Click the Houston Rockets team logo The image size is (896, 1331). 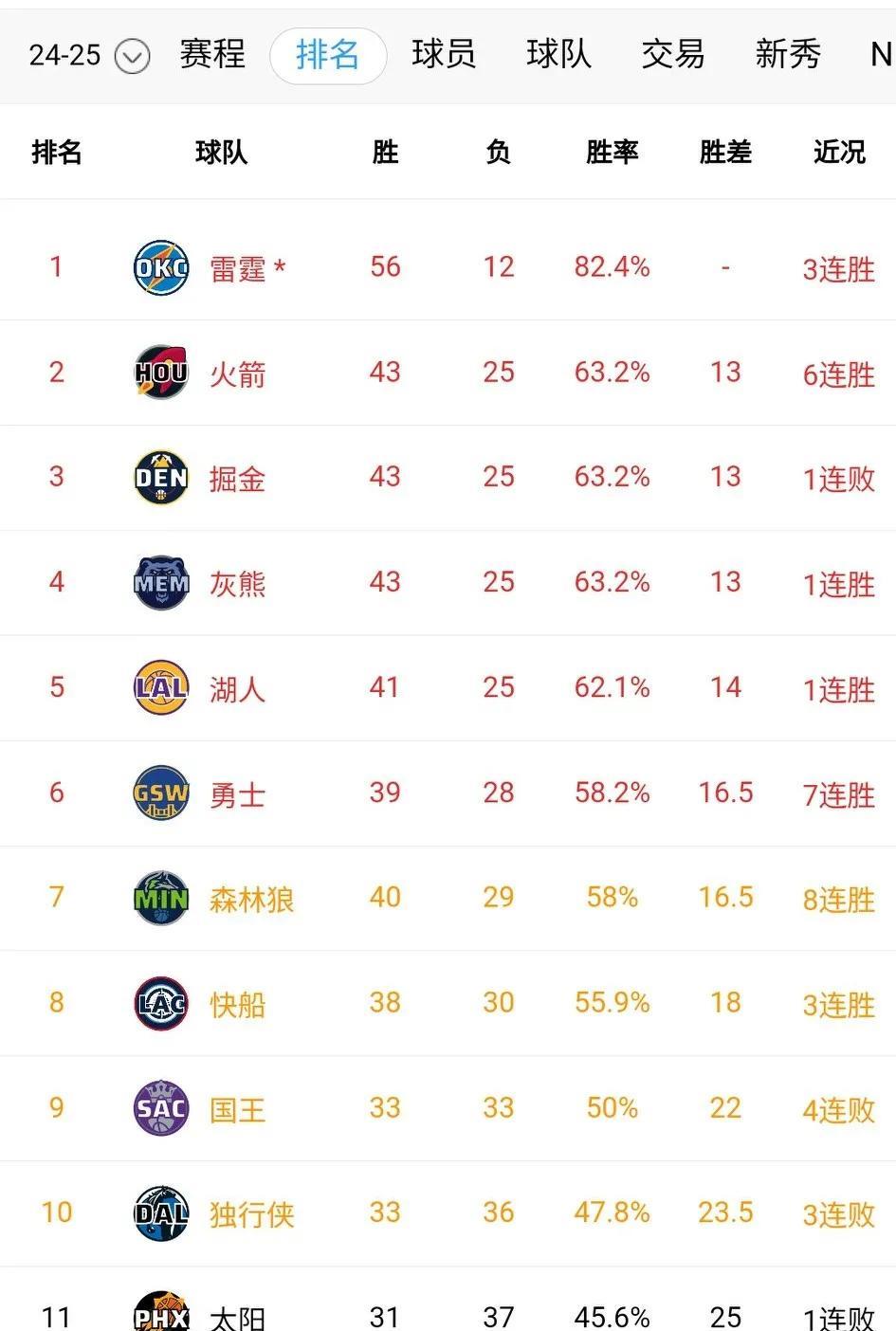pos(160,373)
